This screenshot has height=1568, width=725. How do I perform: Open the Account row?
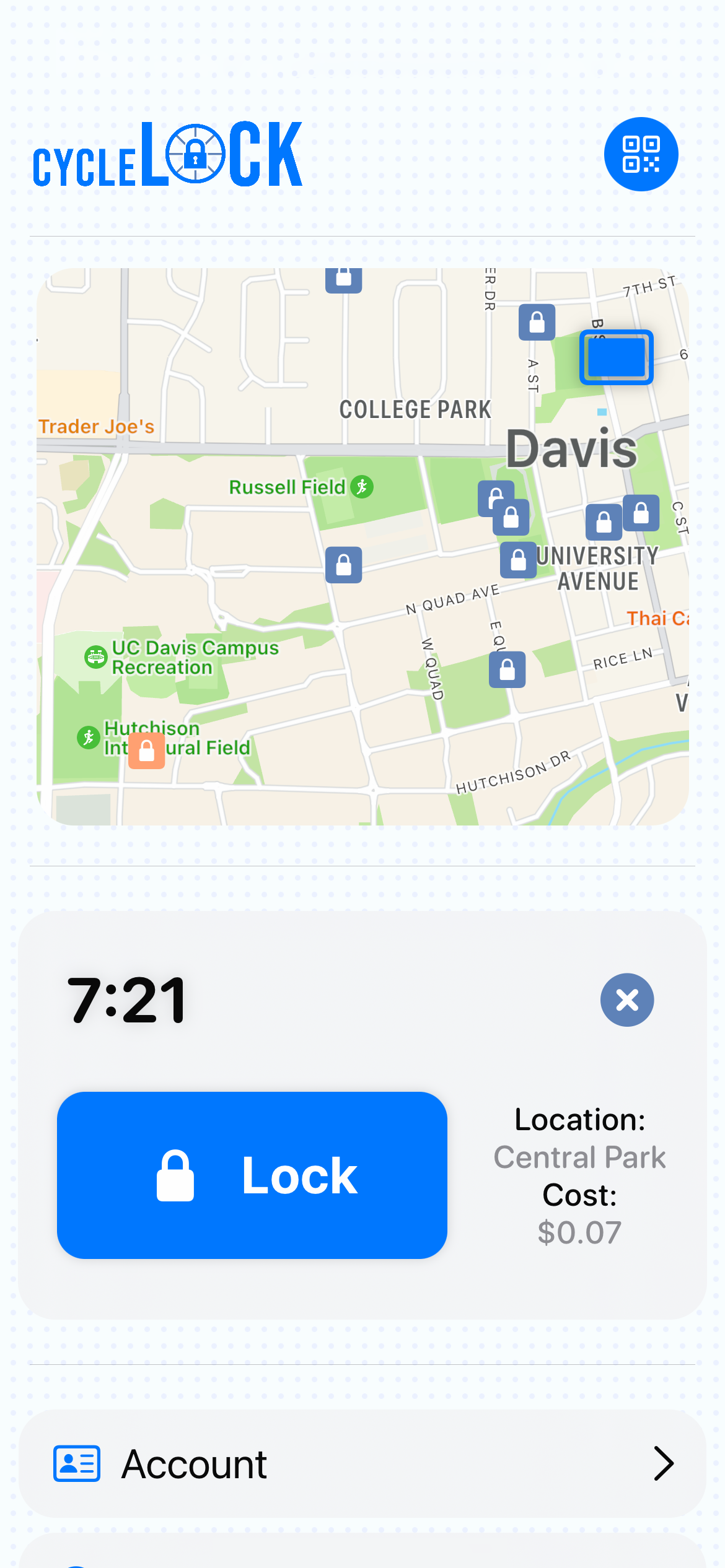click(362, 1464)
